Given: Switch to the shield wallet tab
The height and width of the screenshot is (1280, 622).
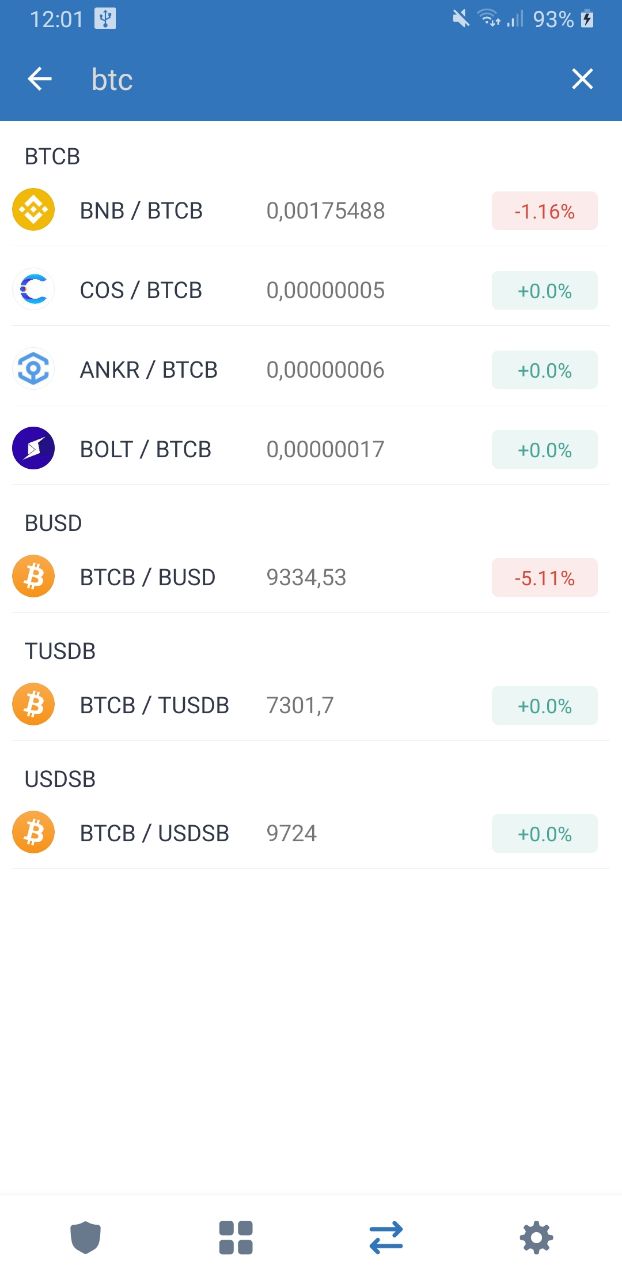Looking at the screenshot, I should click(x=86, y=1238).
